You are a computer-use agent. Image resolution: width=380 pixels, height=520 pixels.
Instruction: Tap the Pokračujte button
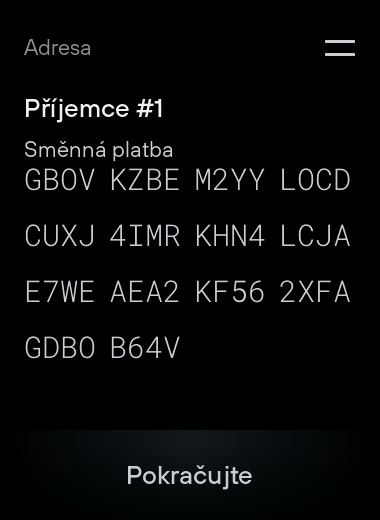click(x=189, y=475)
